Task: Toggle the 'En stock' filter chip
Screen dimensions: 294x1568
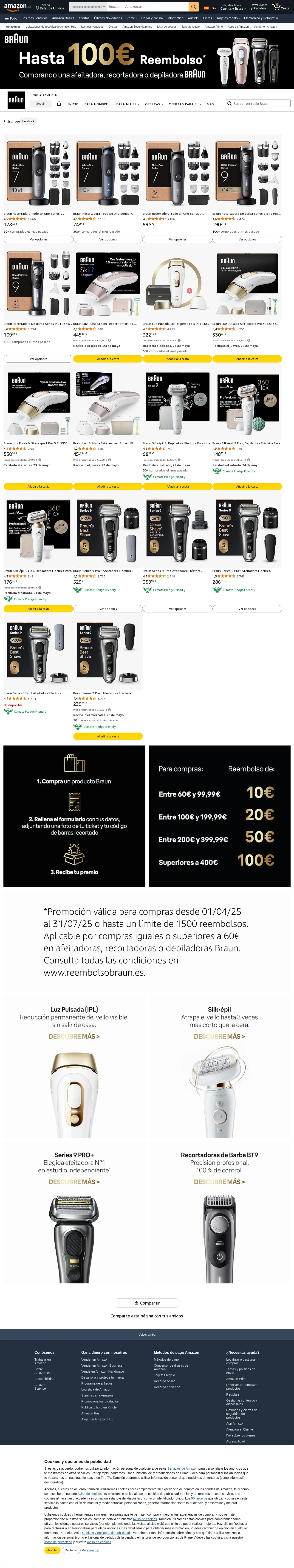Action: [x=29, y=121]
